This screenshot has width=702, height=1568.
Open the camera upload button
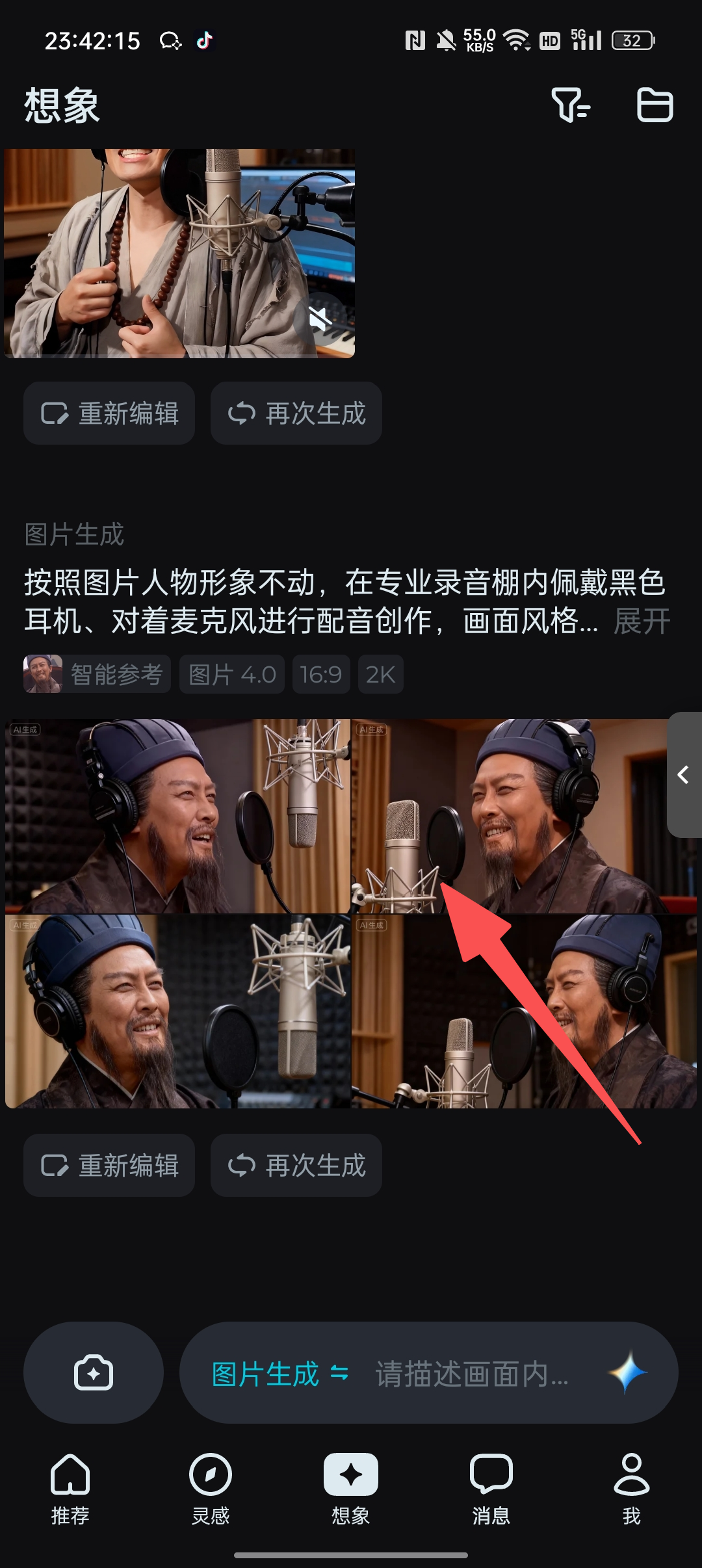94,1373
